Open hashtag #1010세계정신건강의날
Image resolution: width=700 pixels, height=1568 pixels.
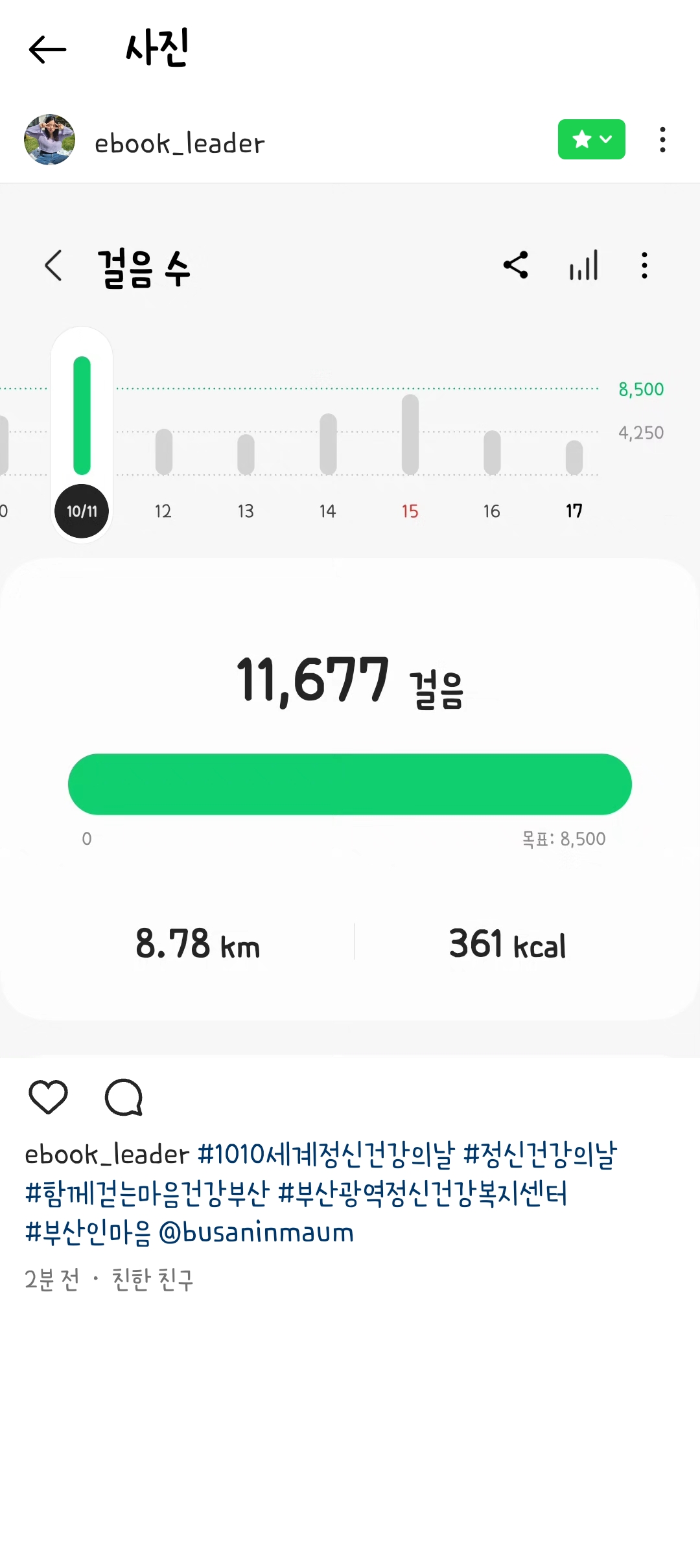coord(326,1155)
